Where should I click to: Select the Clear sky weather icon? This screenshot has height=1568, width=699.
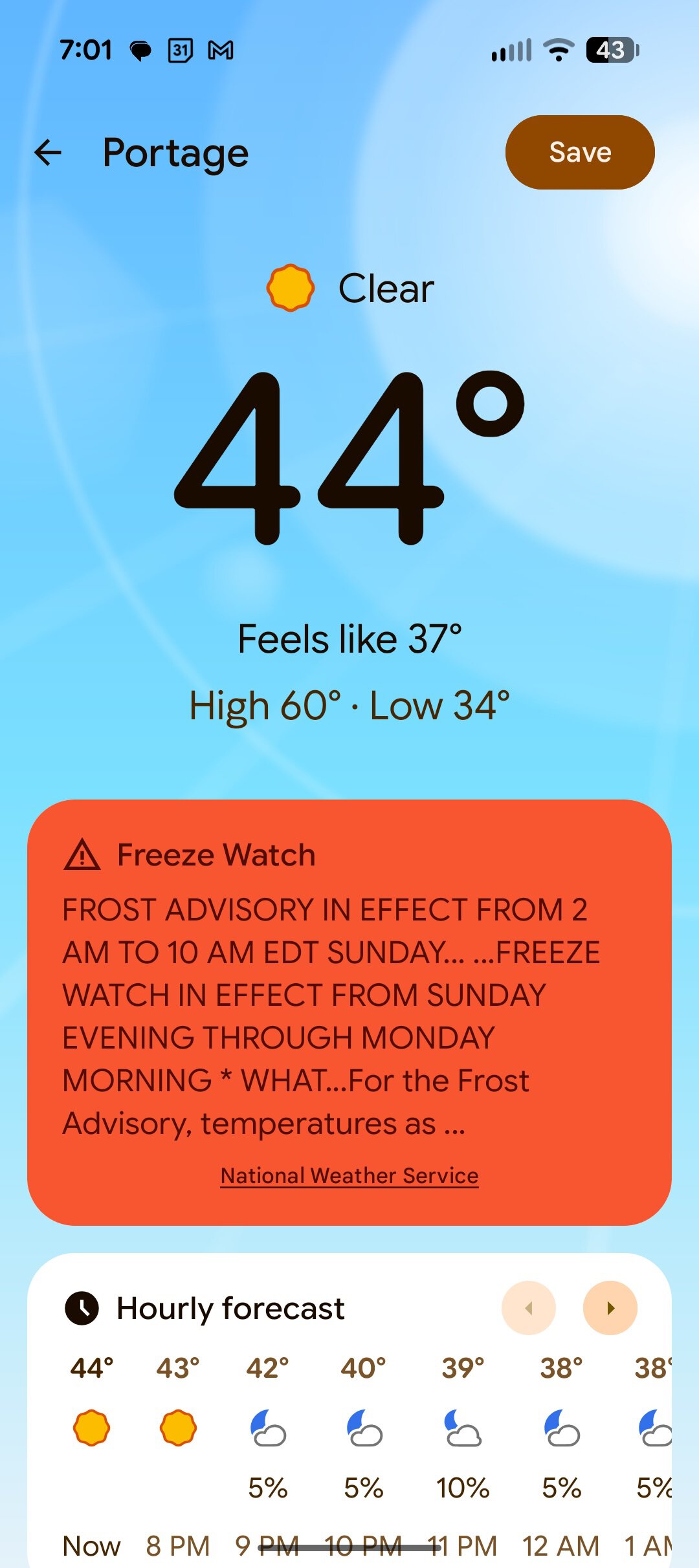[291, 287]
